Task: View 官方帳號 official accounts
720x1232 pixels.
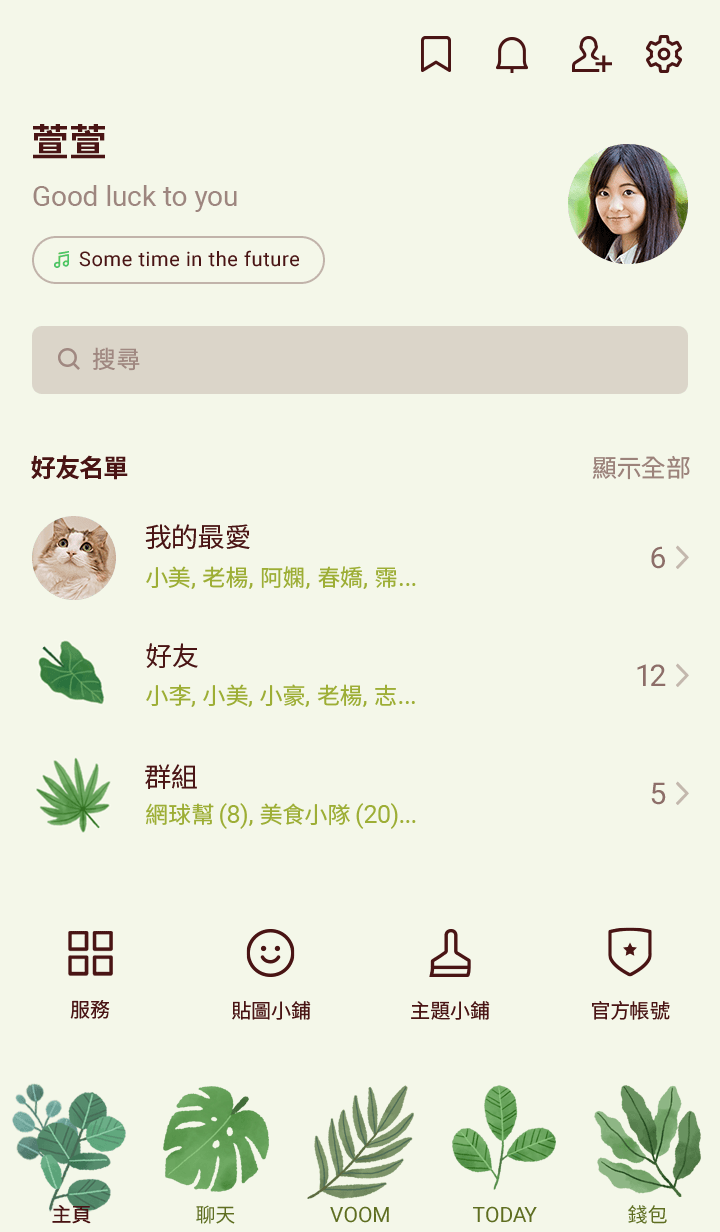Action: coord(630,972)
